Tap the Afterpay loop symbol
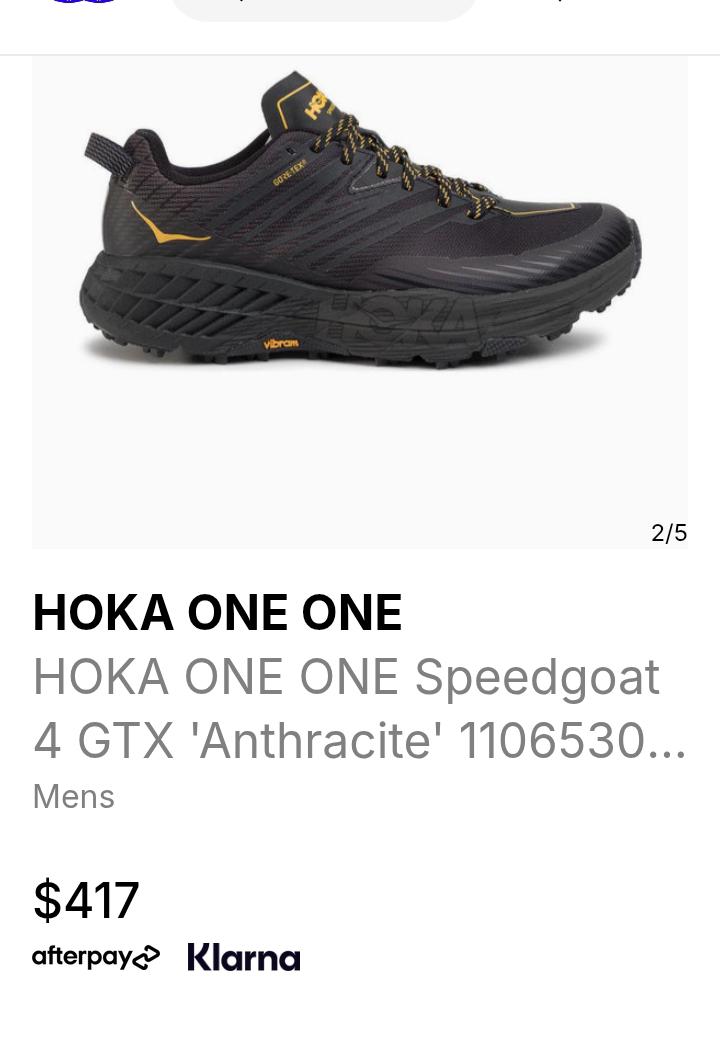720x1058 pixels. coord(147,957)
